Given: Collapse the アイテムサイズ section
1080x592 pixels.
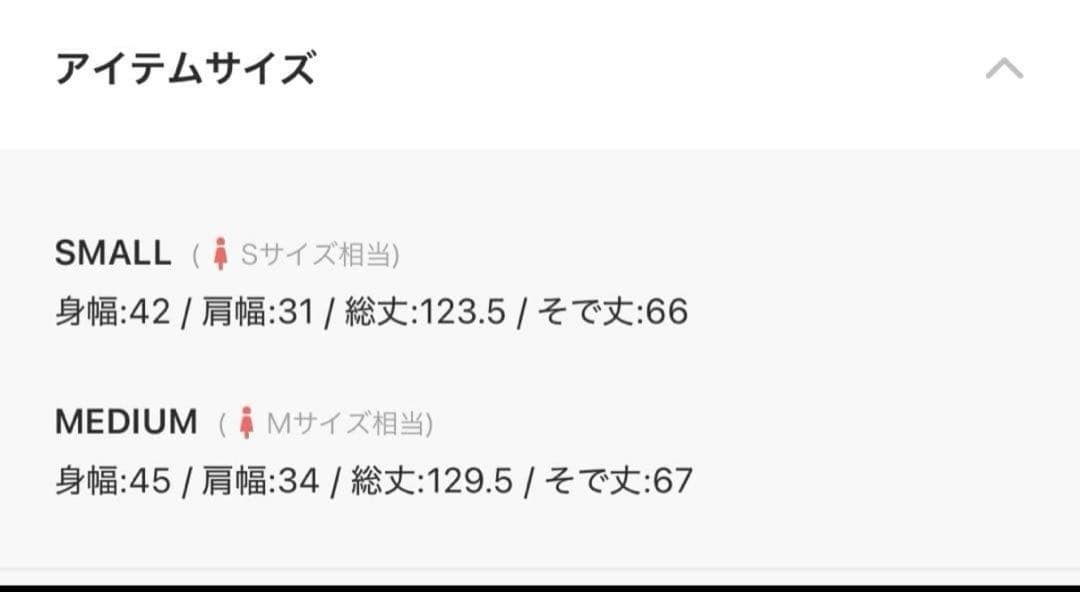Looking at the screenshot, I should pyautogui.click(x=1004, y=70).
